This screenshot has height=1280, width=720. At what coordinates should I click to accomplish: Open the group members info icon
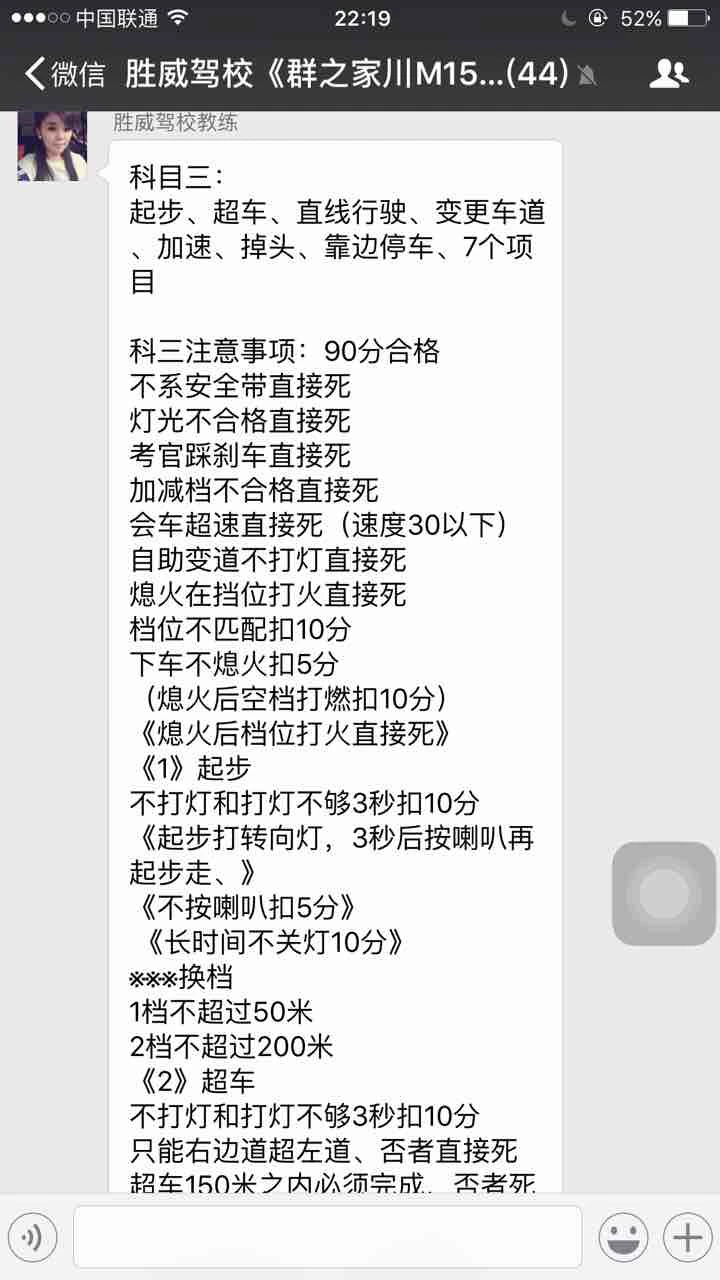[x=669, y=74]
